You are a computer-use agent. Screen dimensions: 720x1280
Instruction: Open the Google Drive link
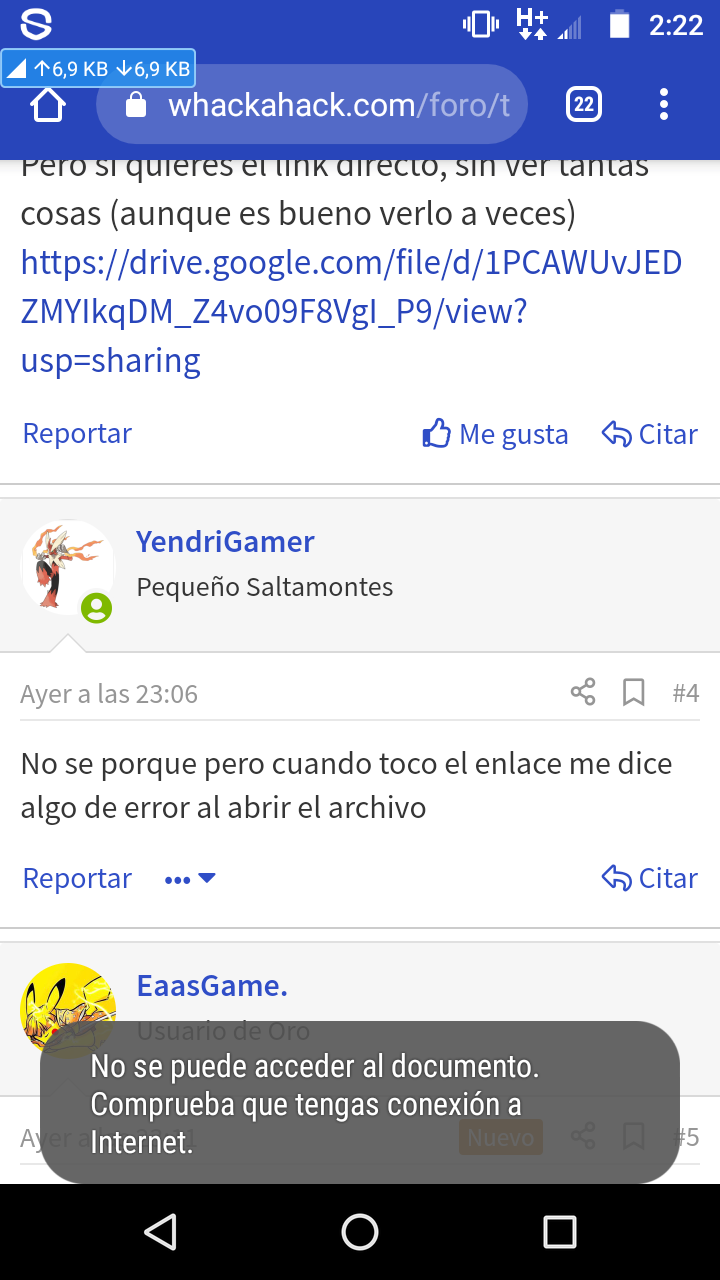[x=350, y=311]
